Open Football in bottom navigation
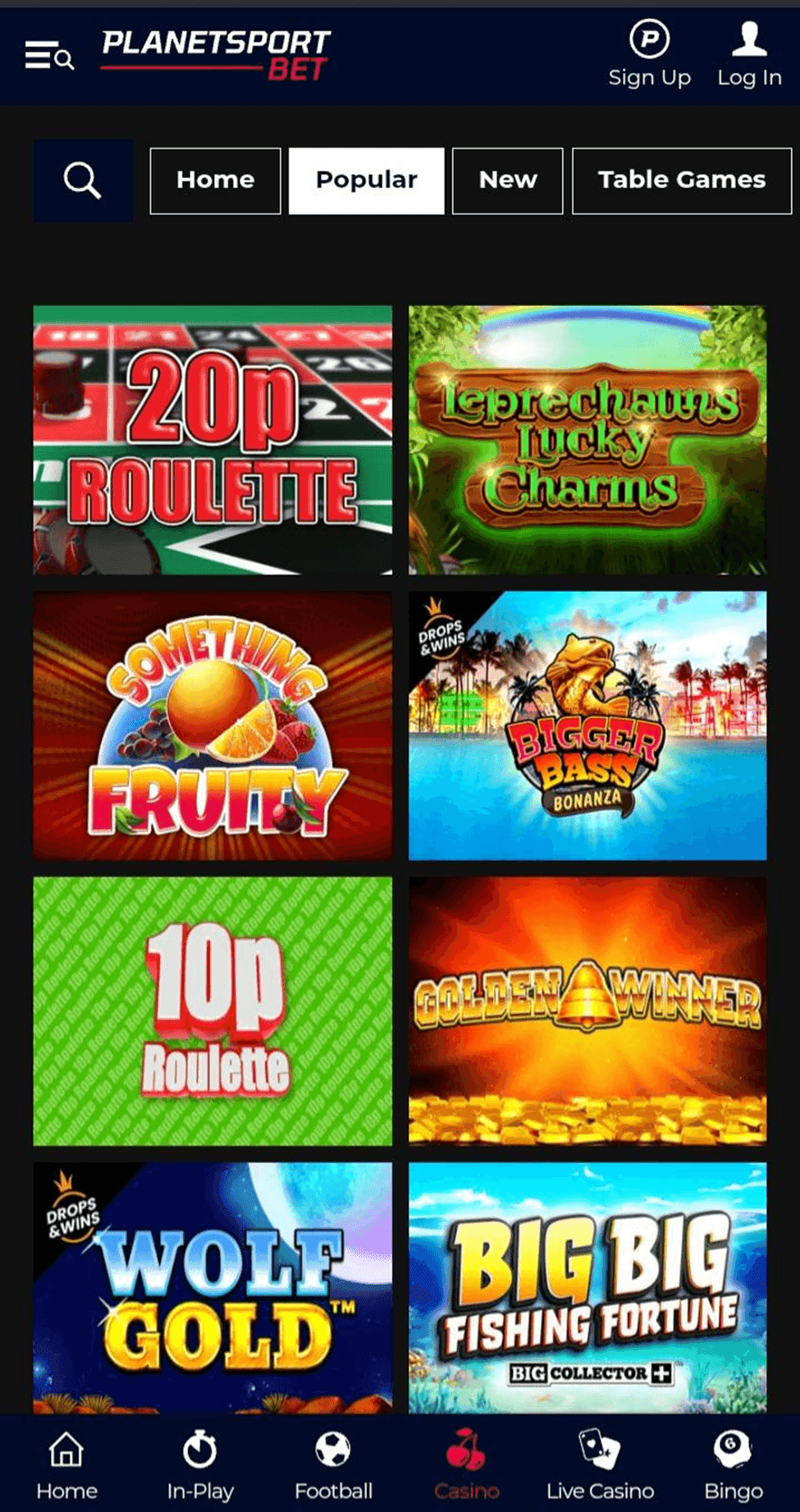 click(333, 1466)
